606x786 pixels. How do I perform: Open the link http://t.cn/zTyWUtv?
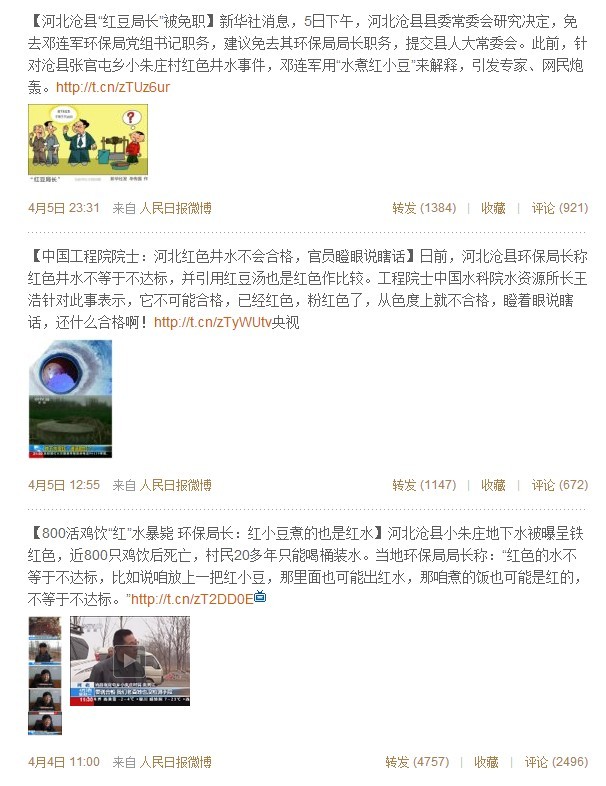(213, 323)
